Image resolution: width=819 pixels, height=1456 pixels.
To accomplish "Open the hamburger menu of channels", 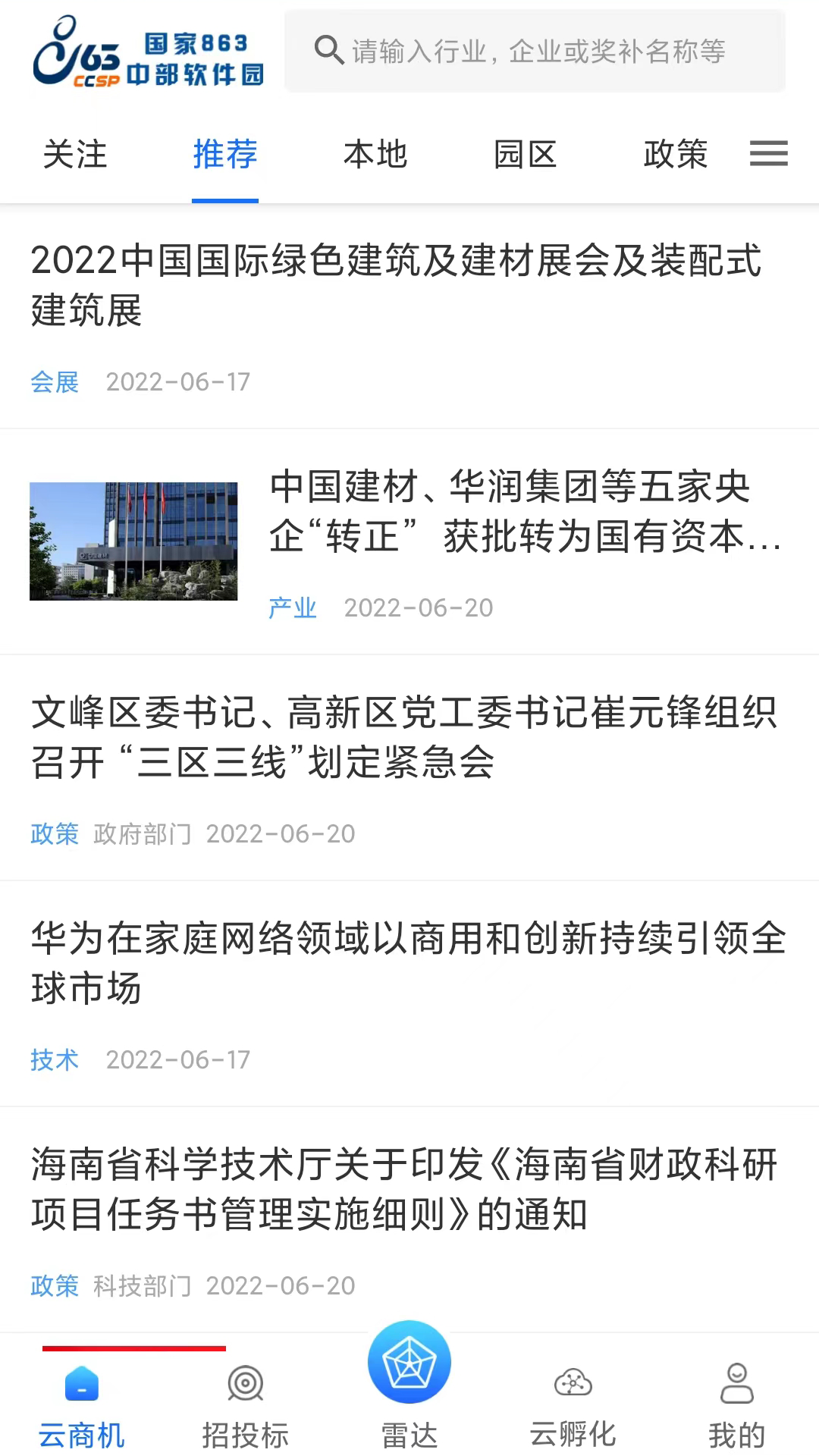I will click(768, 154).
